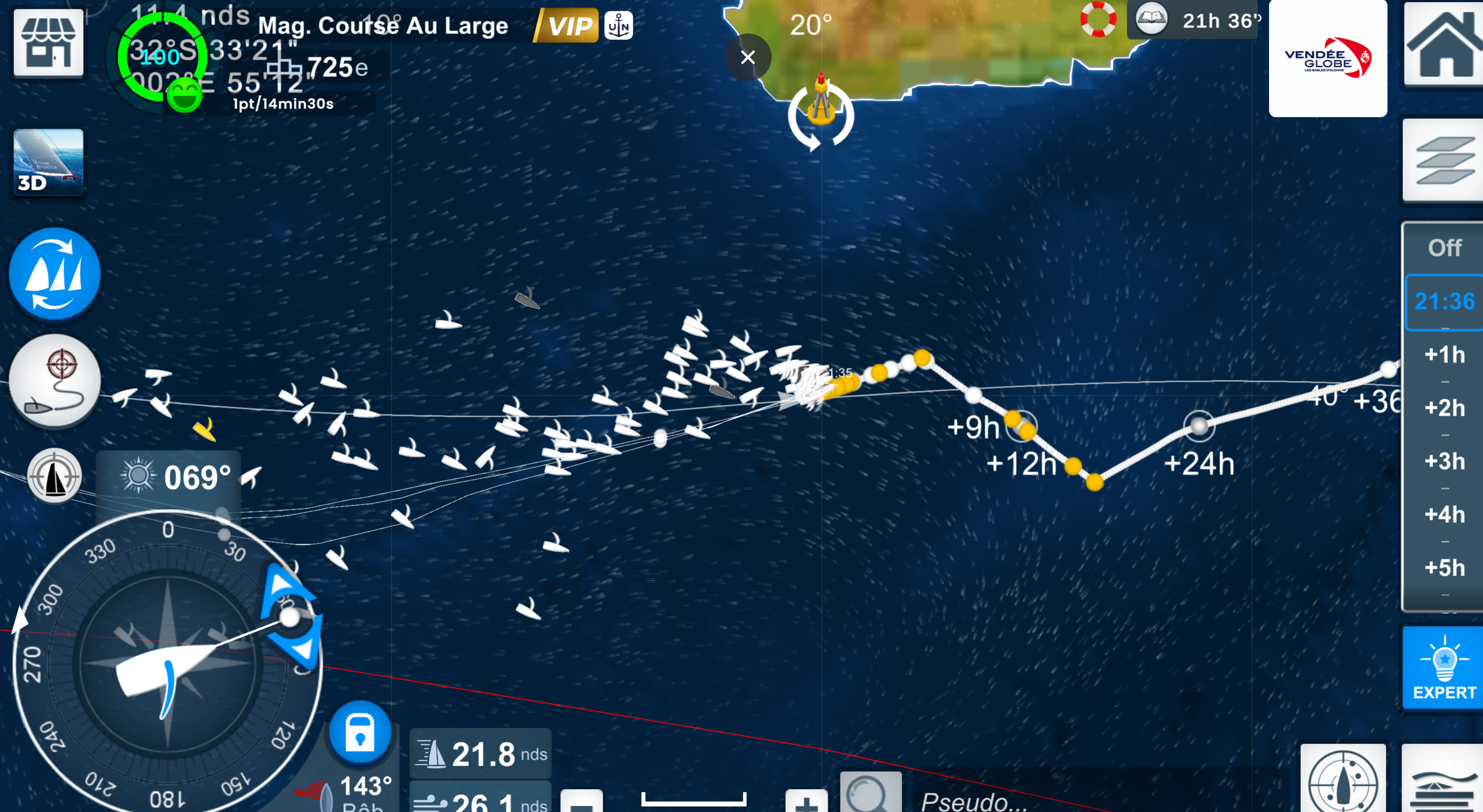Close the overlay with the X button
The image size is (1483, 812).
[747, 57]
